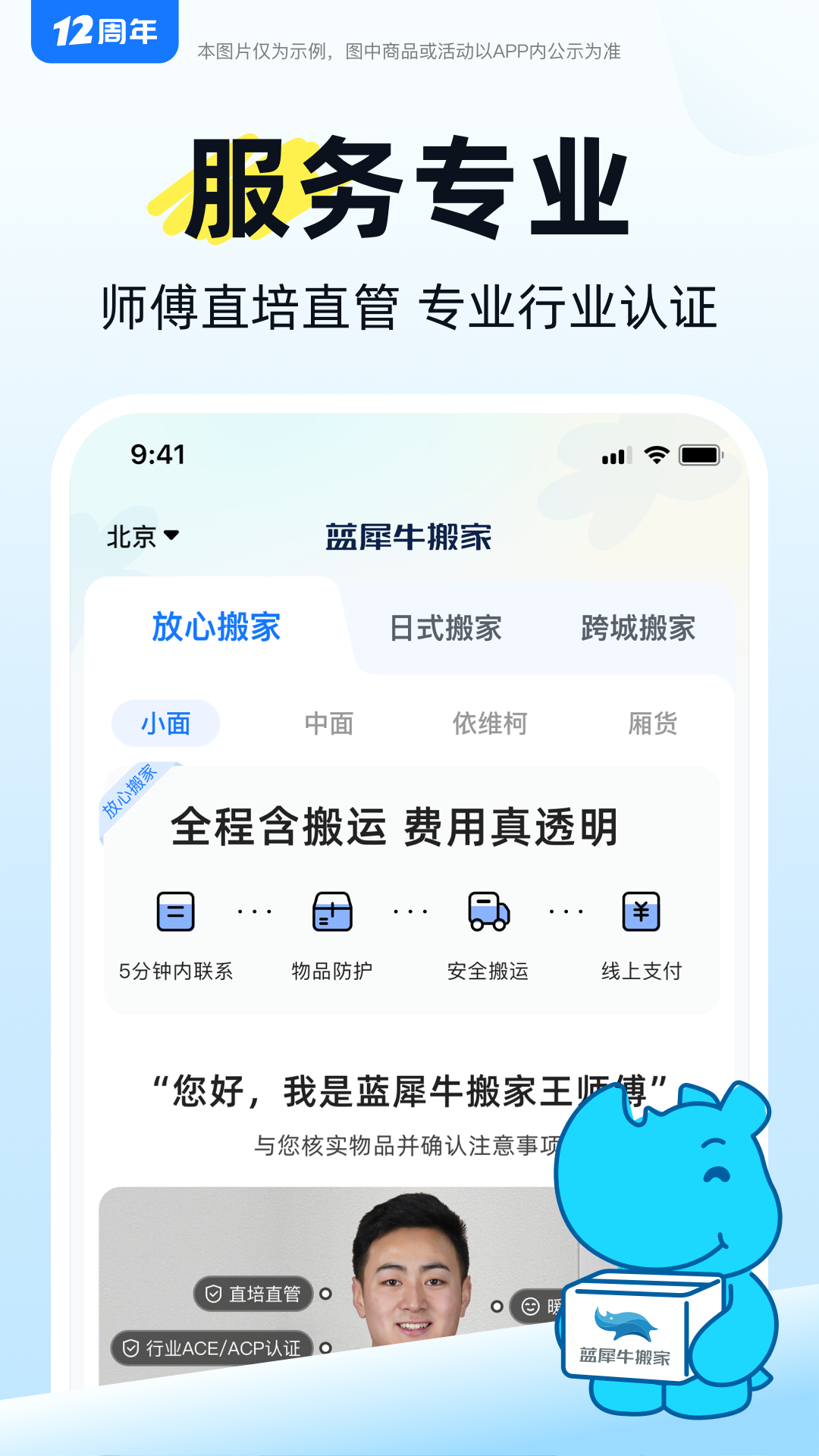Image resolution: width=819 pixels, height=1456 pixels.
Task: Select the 小面 vehicle option
Action: (x=165, y=723)
